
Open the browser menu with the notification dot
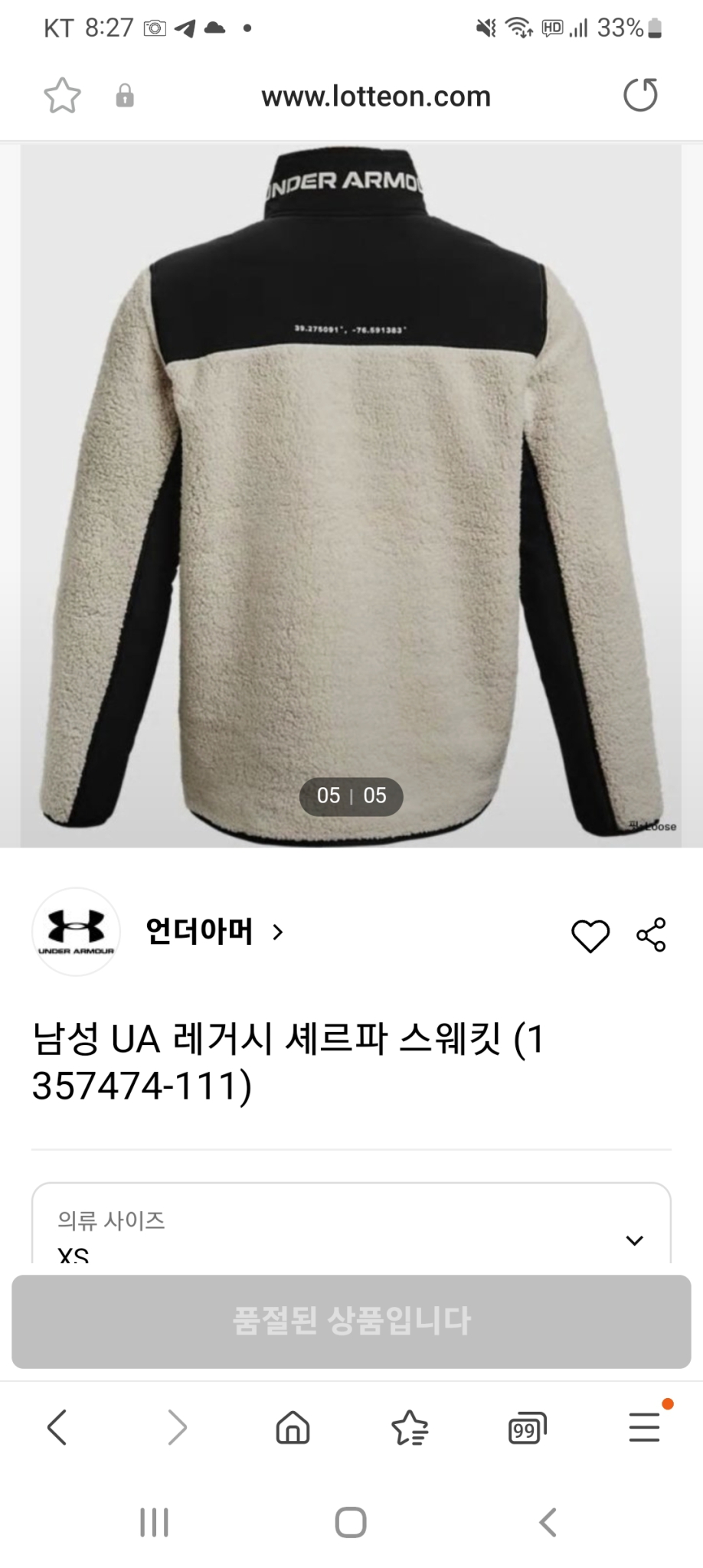coord(644,1426)
